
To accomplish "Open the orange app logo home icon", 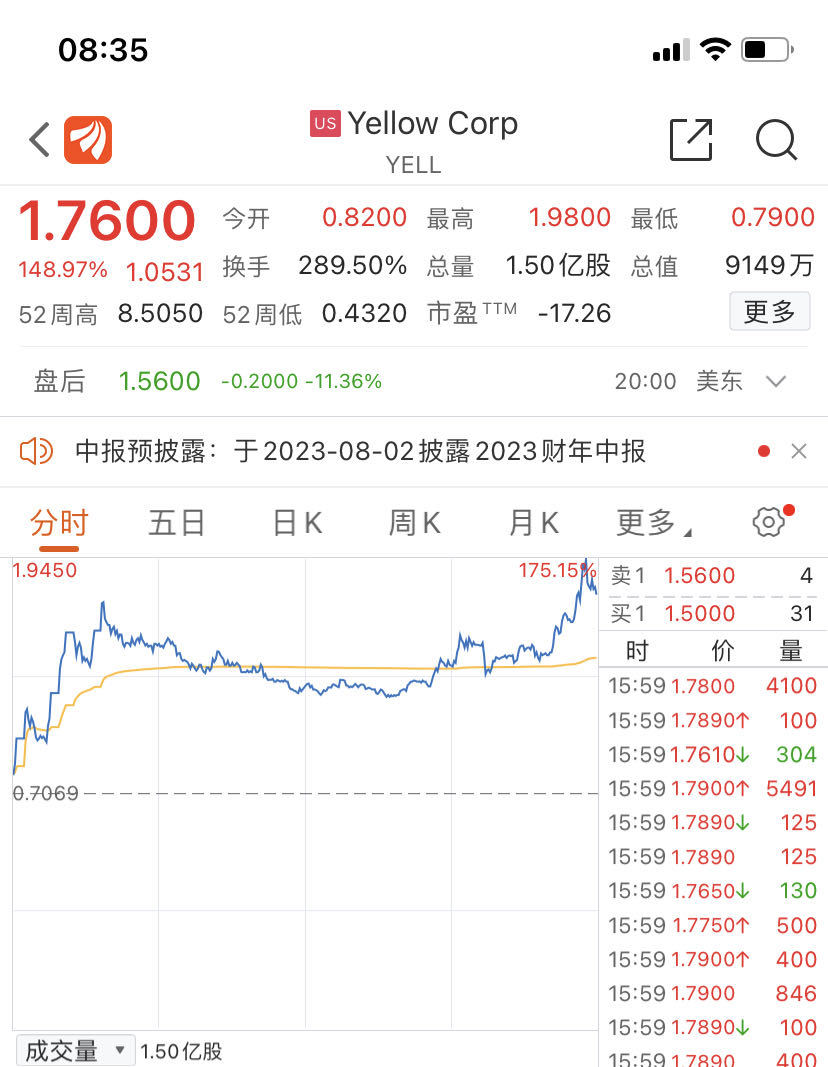I will [x=88, y=140].
